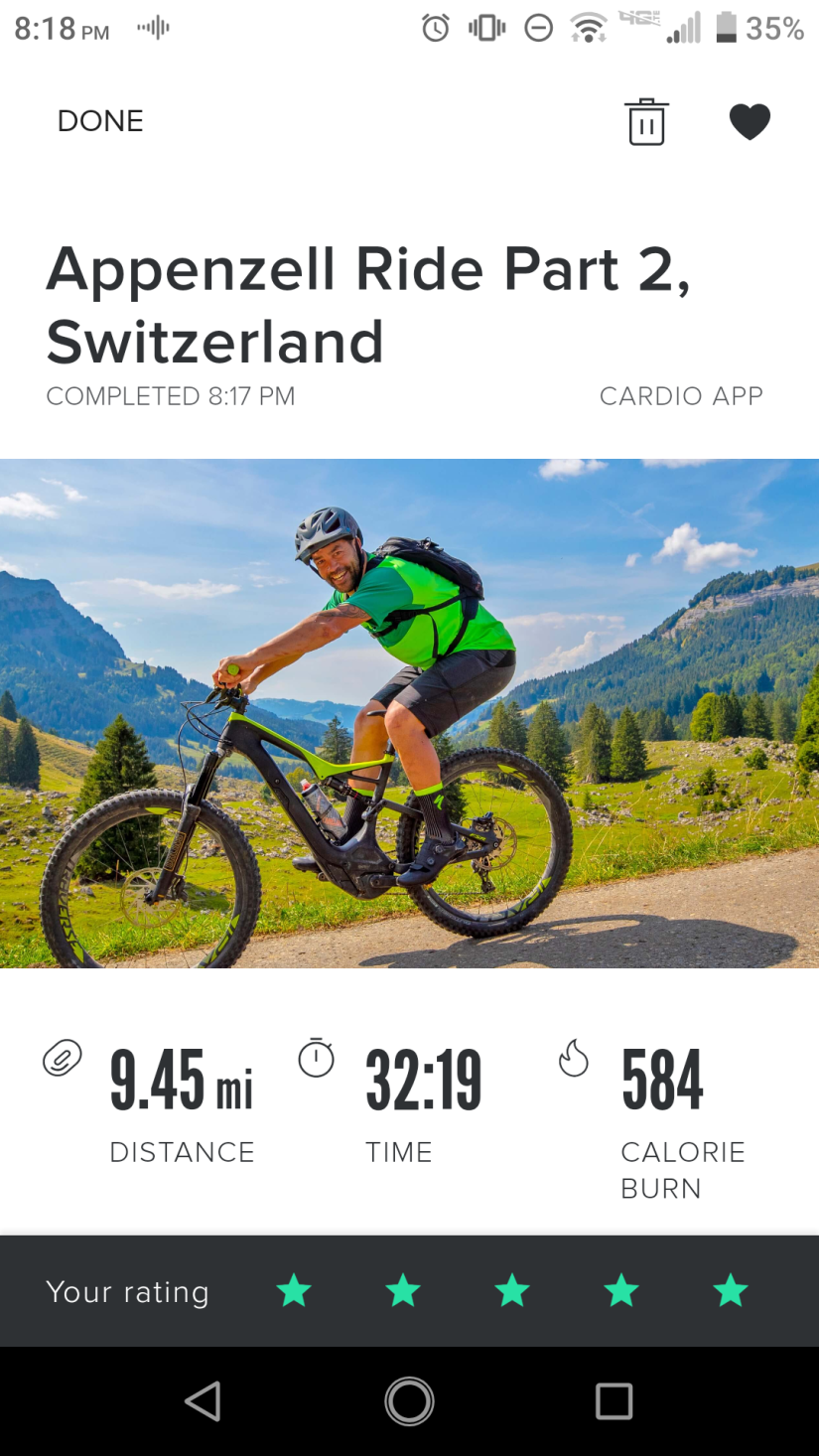Delete this workout with the trash icon
Viewport: 819px width, 1456px height.
tap(646, 122)
